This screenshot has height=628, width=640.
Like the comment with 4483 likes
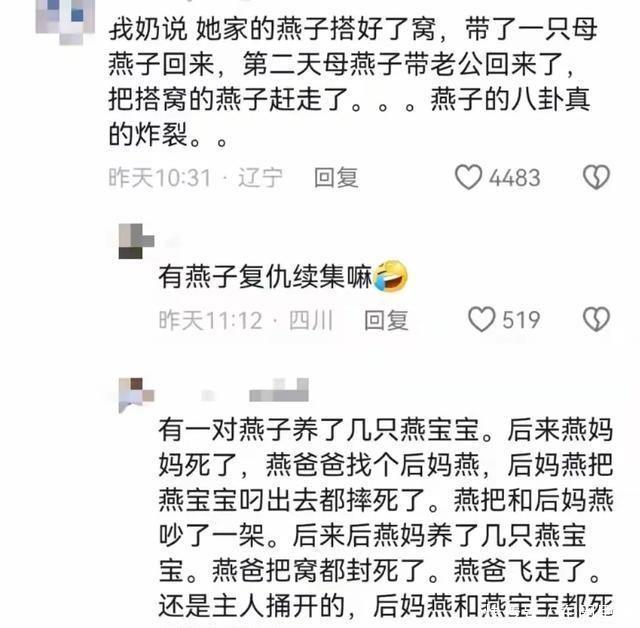click(x=469, y=178)
